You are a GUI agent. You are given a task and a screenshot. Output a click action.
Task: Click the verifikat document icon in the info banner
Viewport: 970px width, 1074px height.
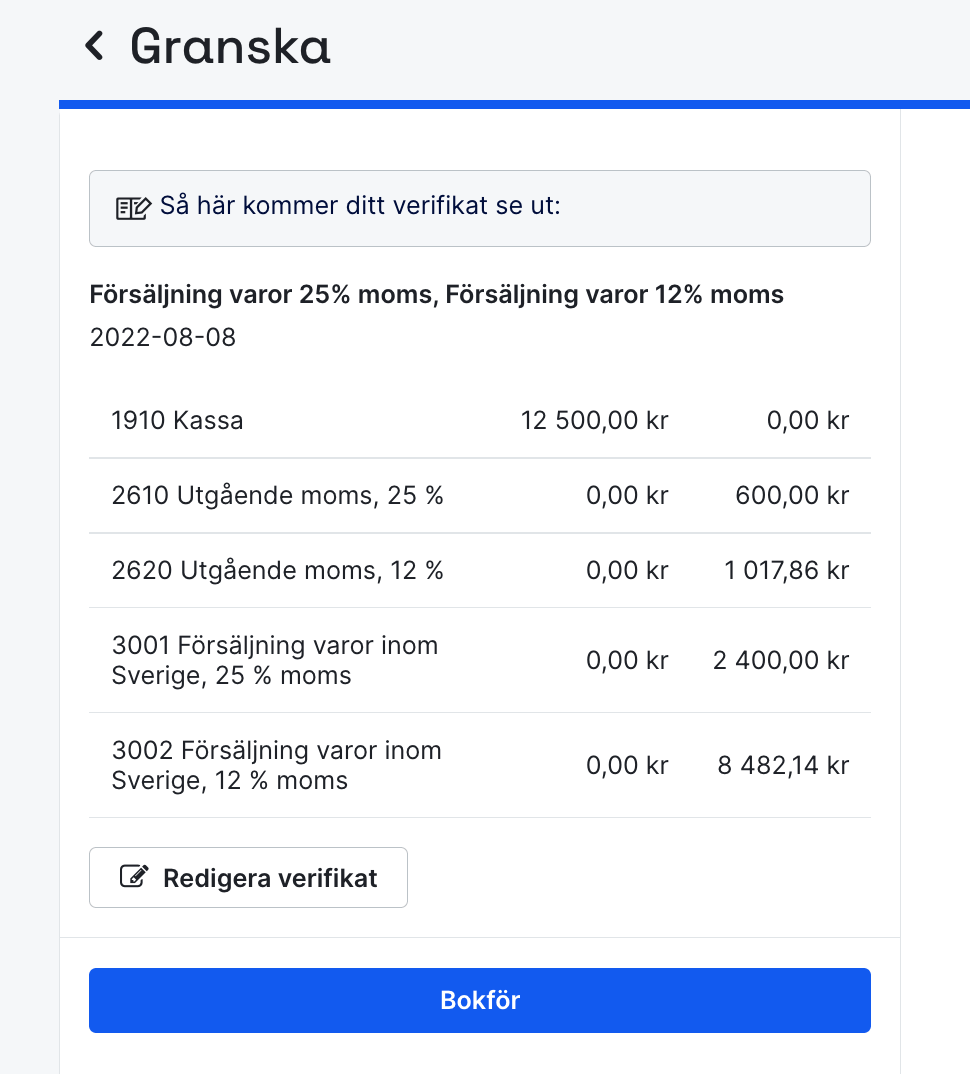coord(134,206)
